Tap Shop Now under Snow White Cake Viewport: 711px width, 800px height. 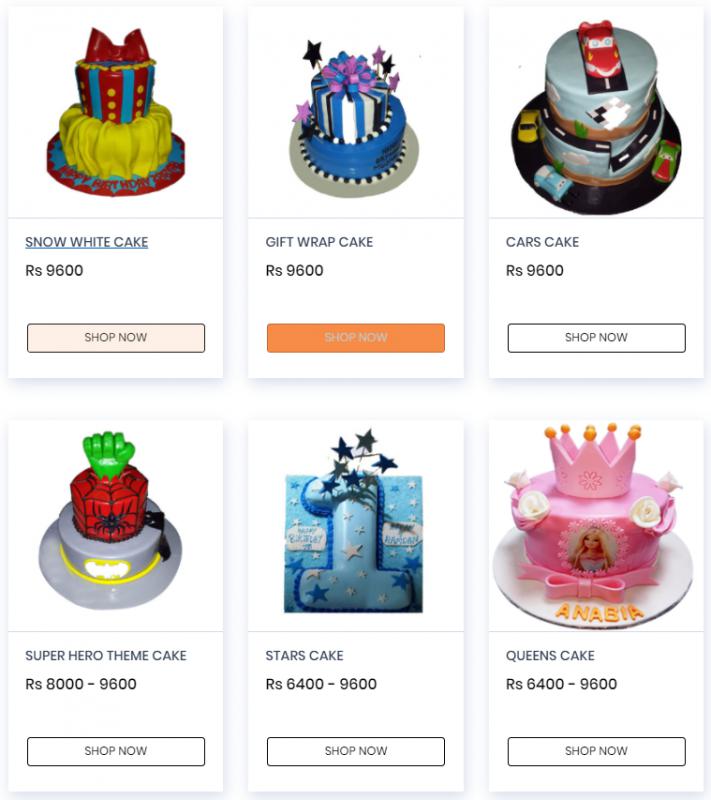116,338
